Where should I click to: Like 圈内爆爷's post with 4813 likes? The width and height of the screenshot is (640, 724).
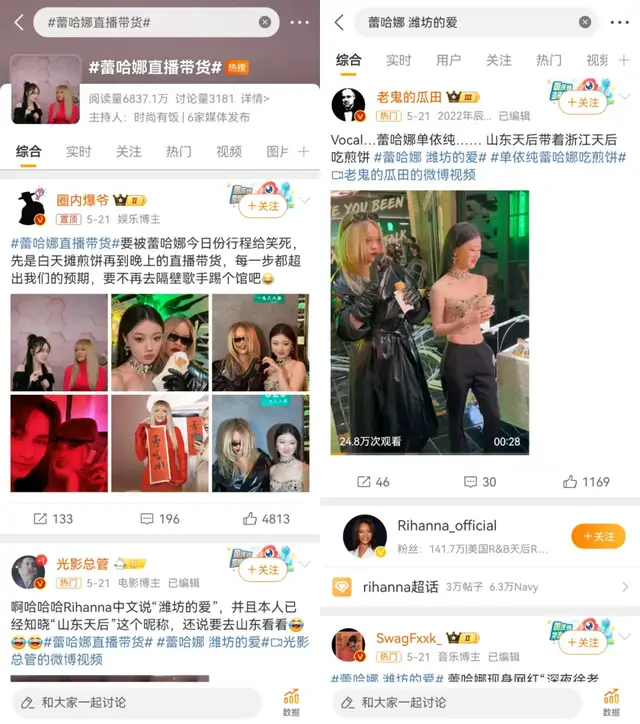(267, 519)
